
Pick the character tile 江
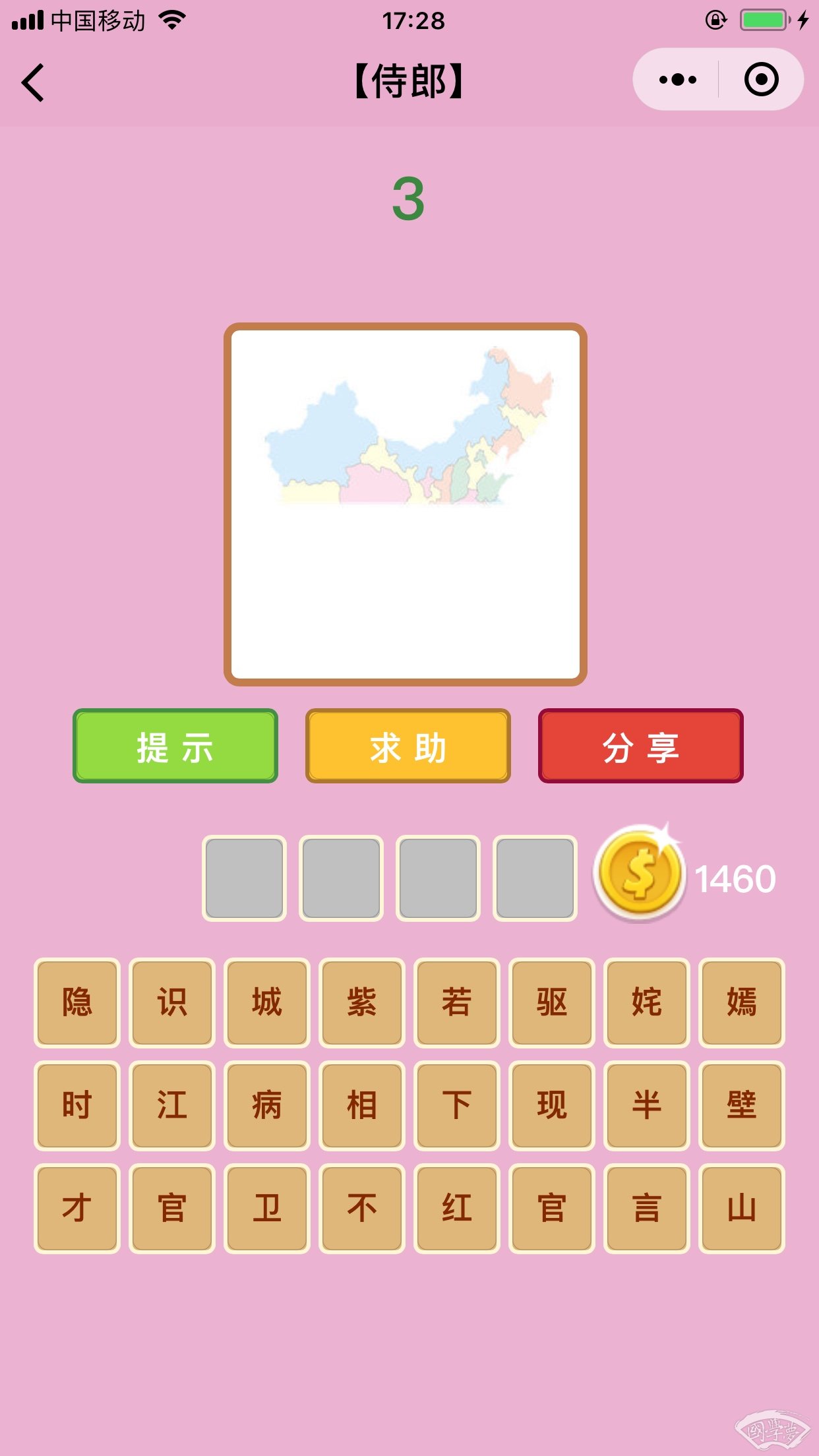pos(172,1105)
